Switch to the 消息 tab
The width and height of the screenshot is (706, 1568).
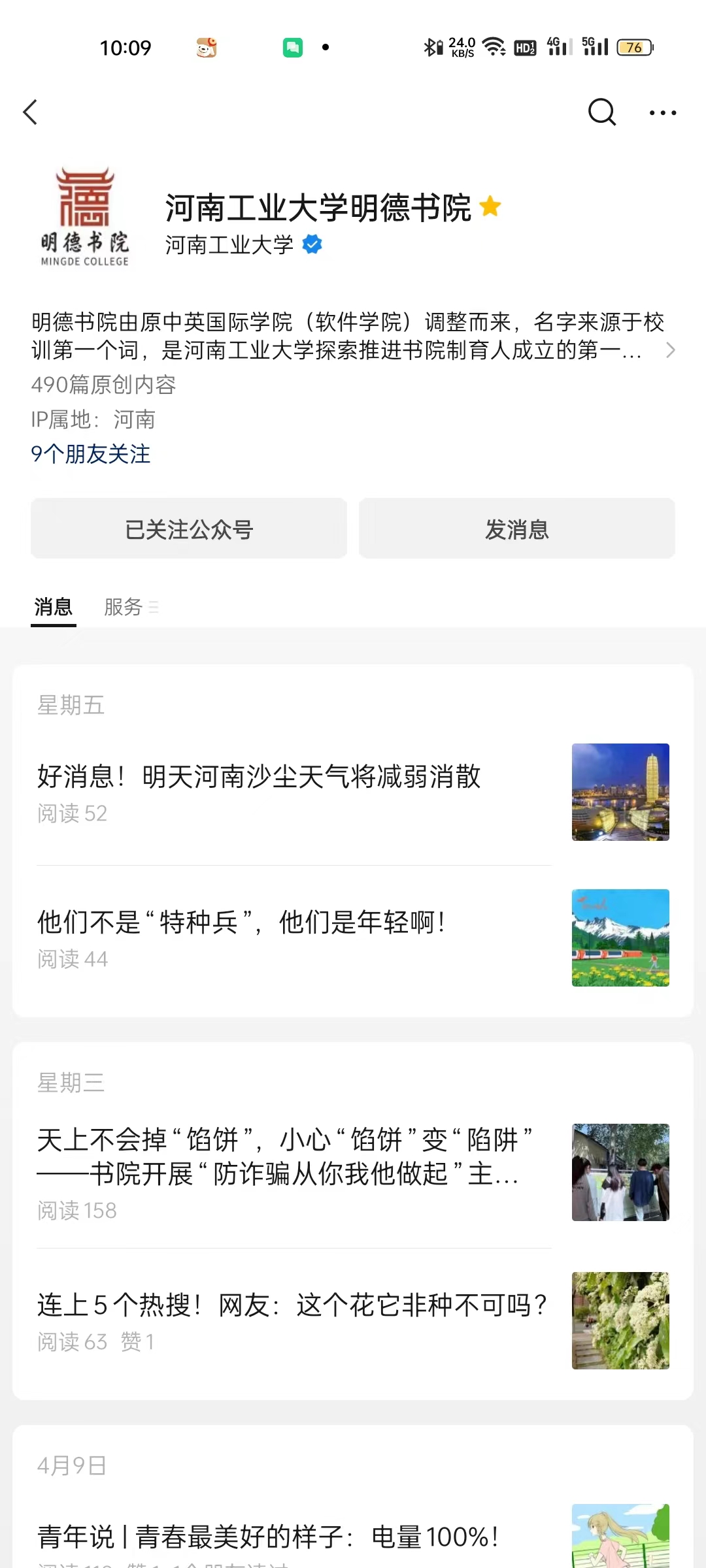point(54,607)
